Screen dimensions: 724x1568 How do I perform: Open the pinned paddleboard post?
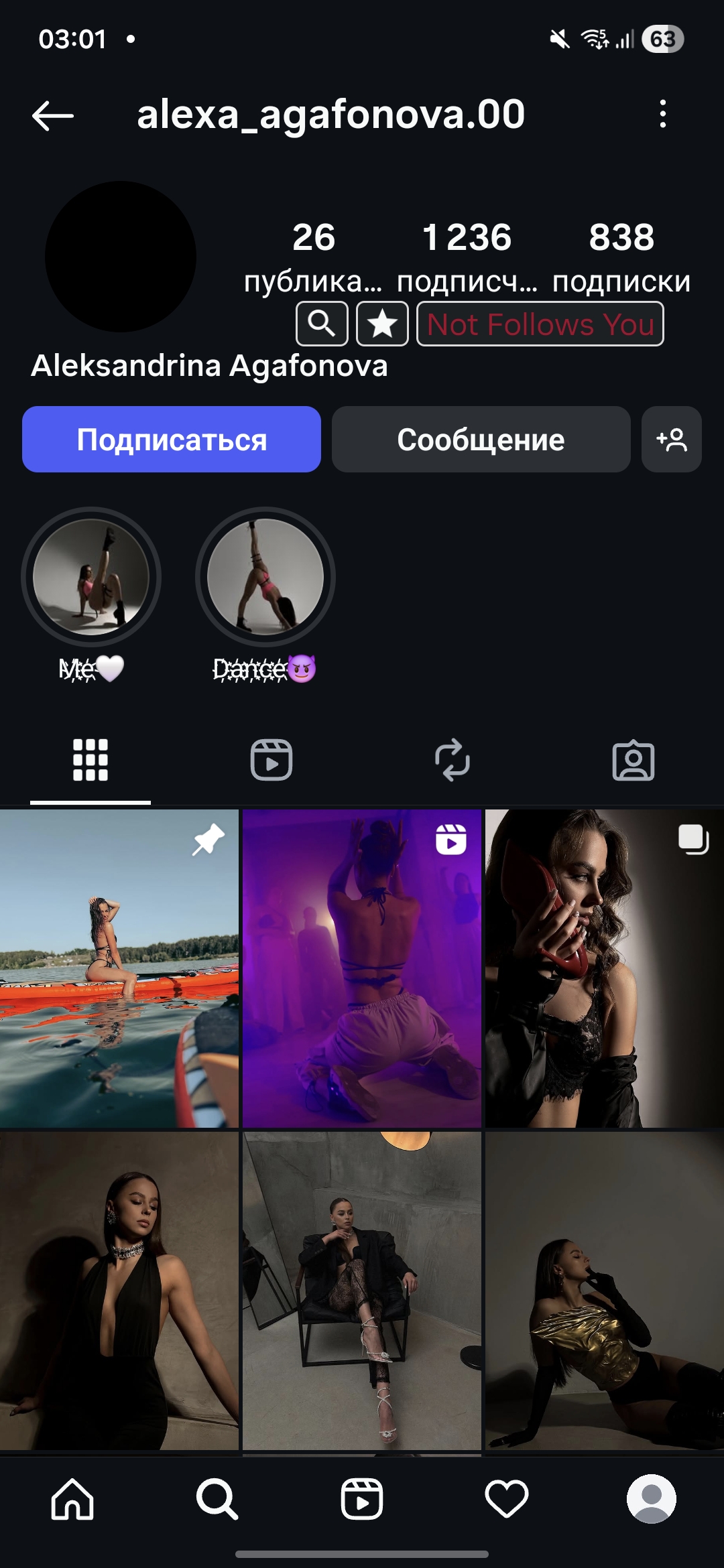click(119, 968)
